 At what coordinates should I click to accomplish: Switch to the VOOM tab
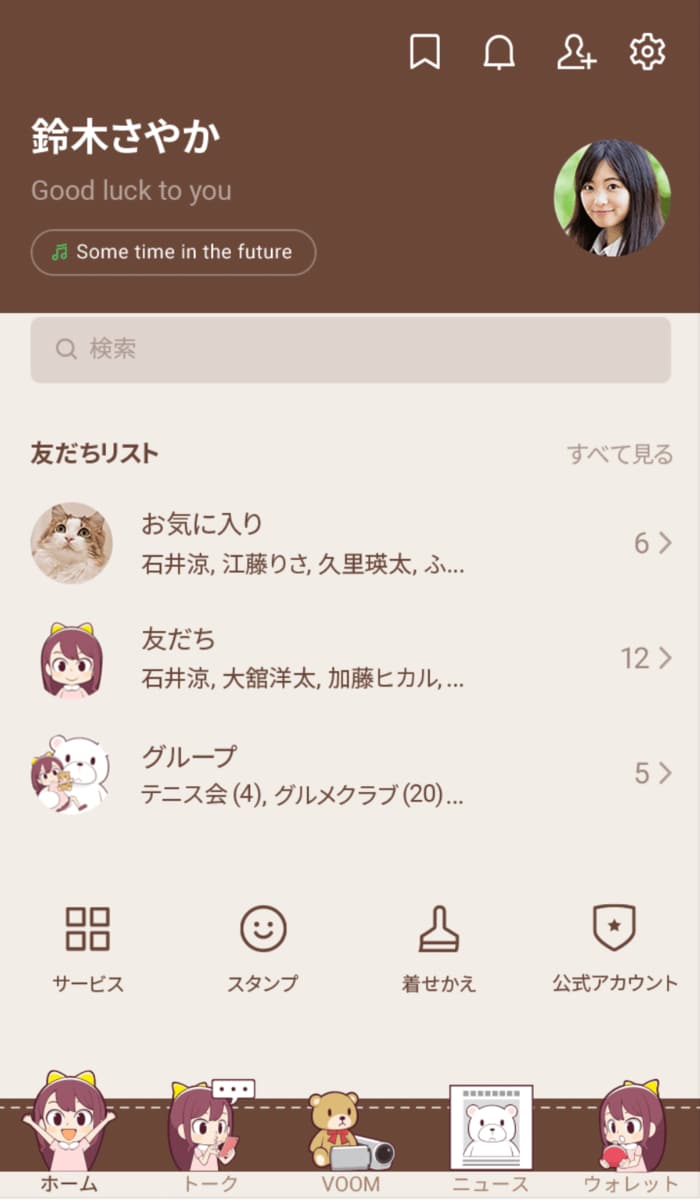350,1140
